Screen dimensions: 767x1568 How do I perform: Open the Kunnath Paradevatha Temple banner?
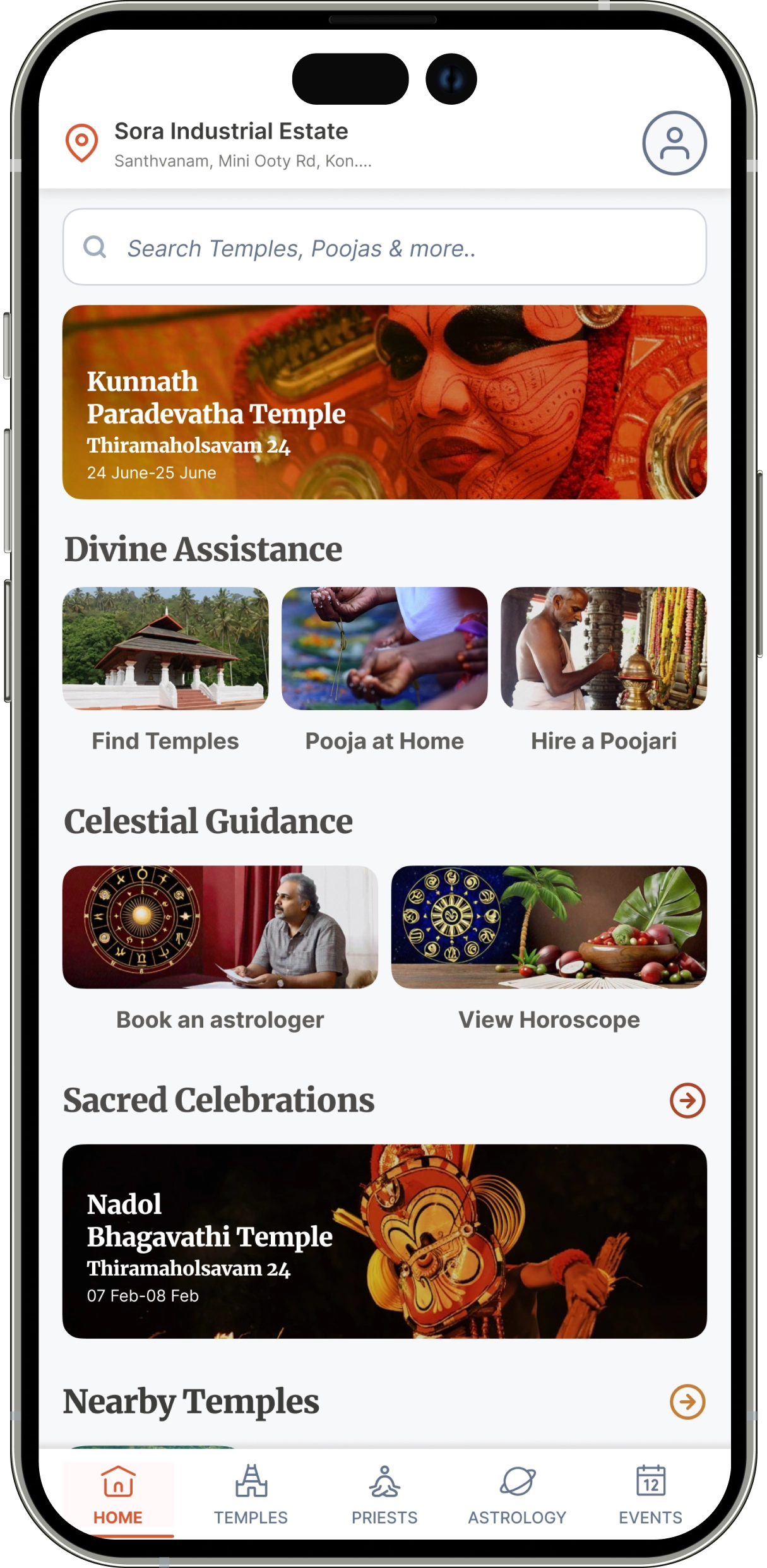[x=384, y=402]
